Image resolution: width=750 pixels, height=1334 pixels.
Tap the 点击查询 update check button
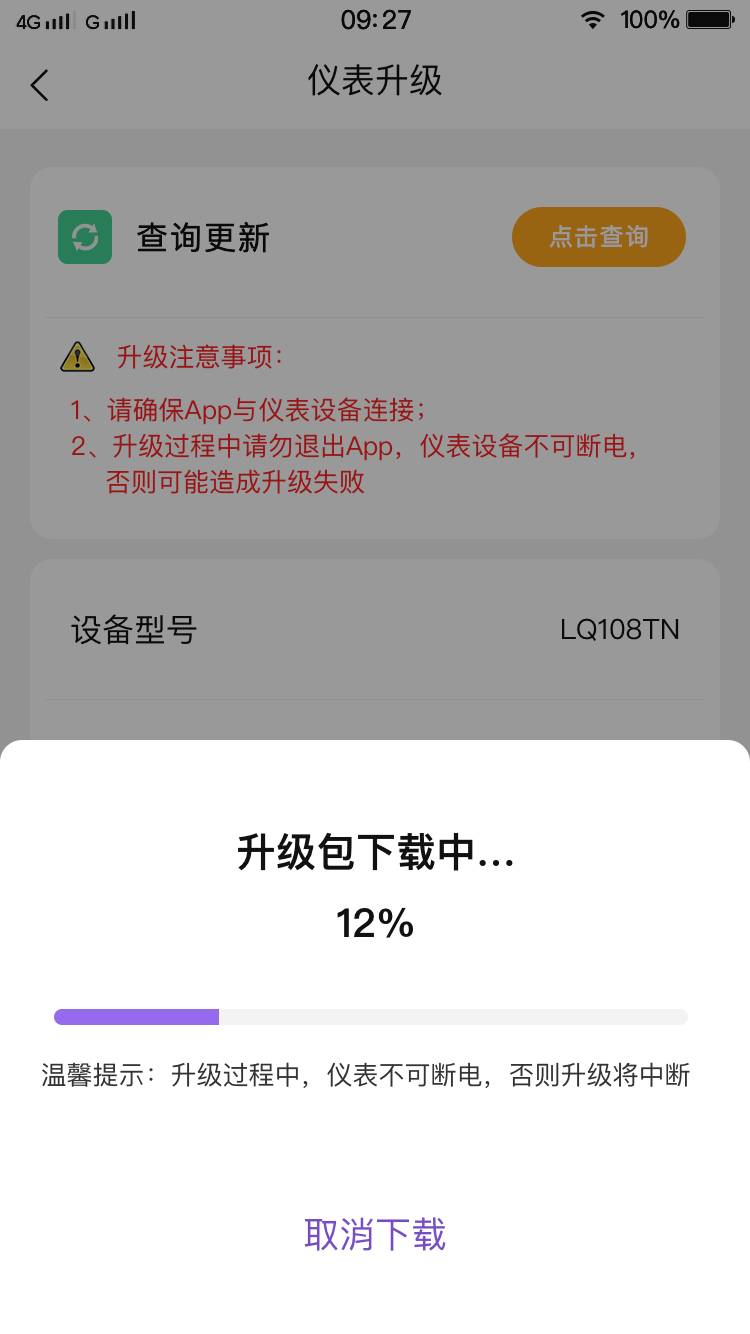coord(599,237)
